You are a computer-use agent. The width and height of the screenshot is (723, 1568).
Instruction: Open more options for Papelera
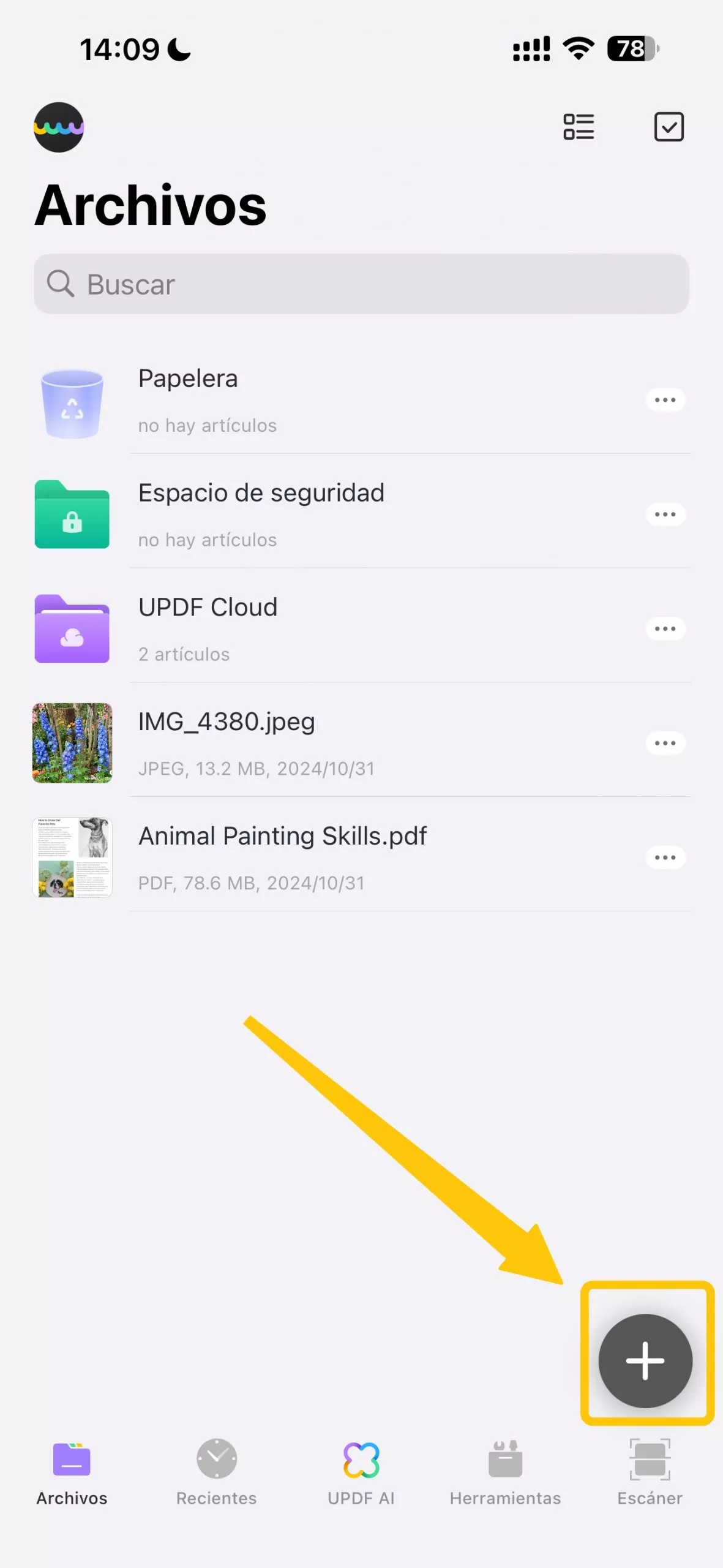tap(665, 401)
